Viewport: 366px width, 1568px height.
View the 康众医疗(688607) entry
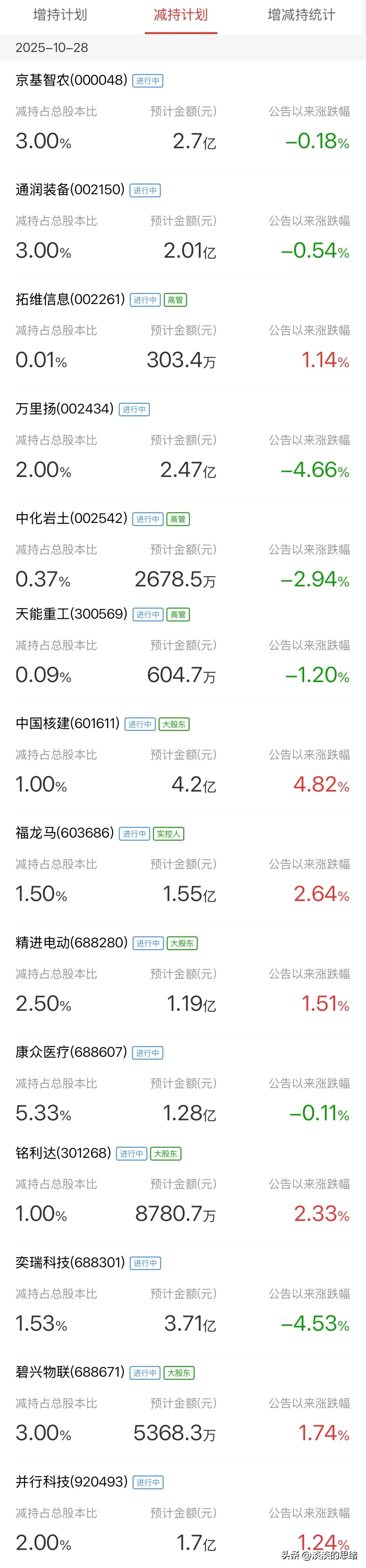tap(71, 1052)
